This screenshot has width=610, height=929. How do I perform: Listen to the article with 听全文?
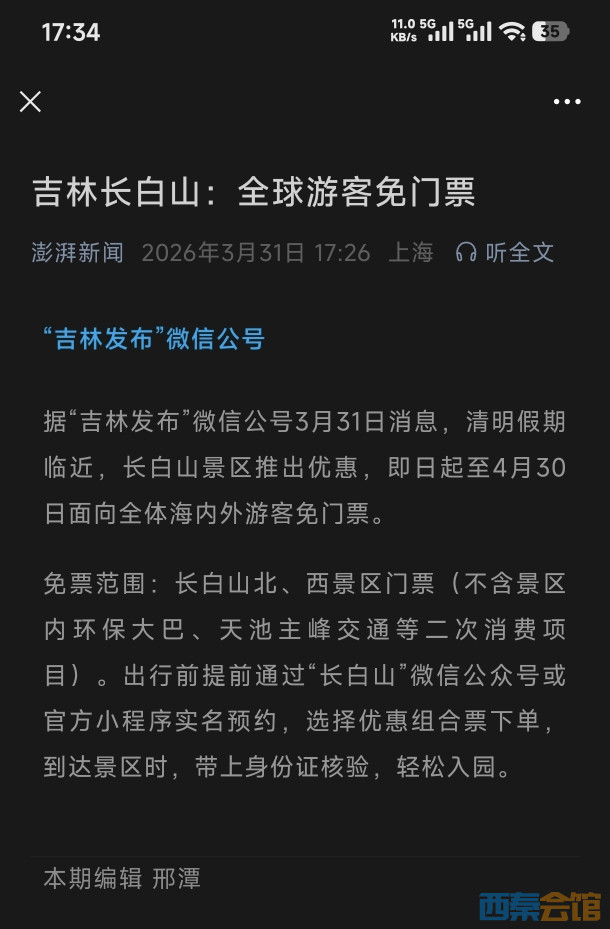click(x=505, y=252)
